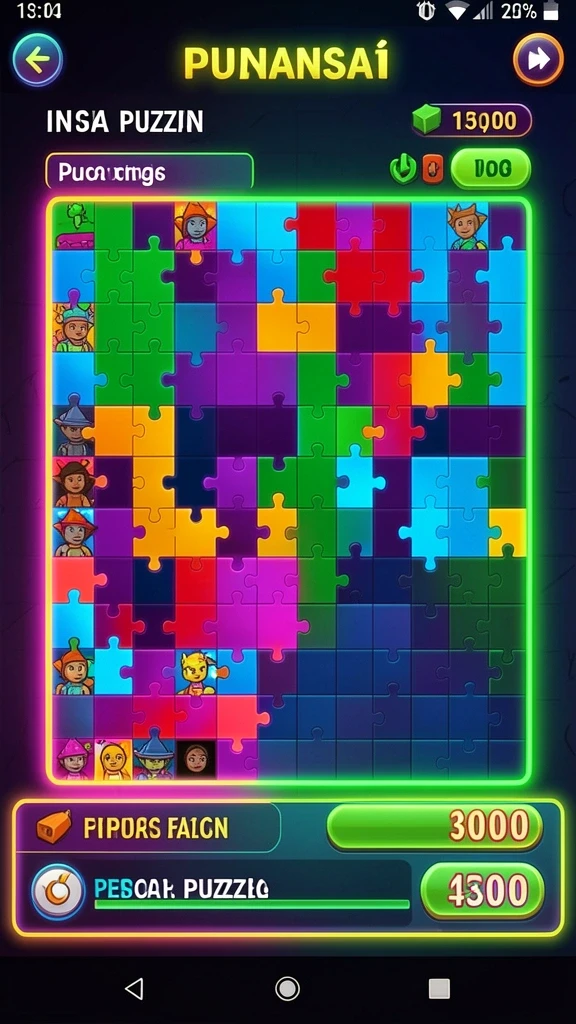Select the Pucnumgs field above the board
This screenshot has height=1024, width=576.
point(150,172)
